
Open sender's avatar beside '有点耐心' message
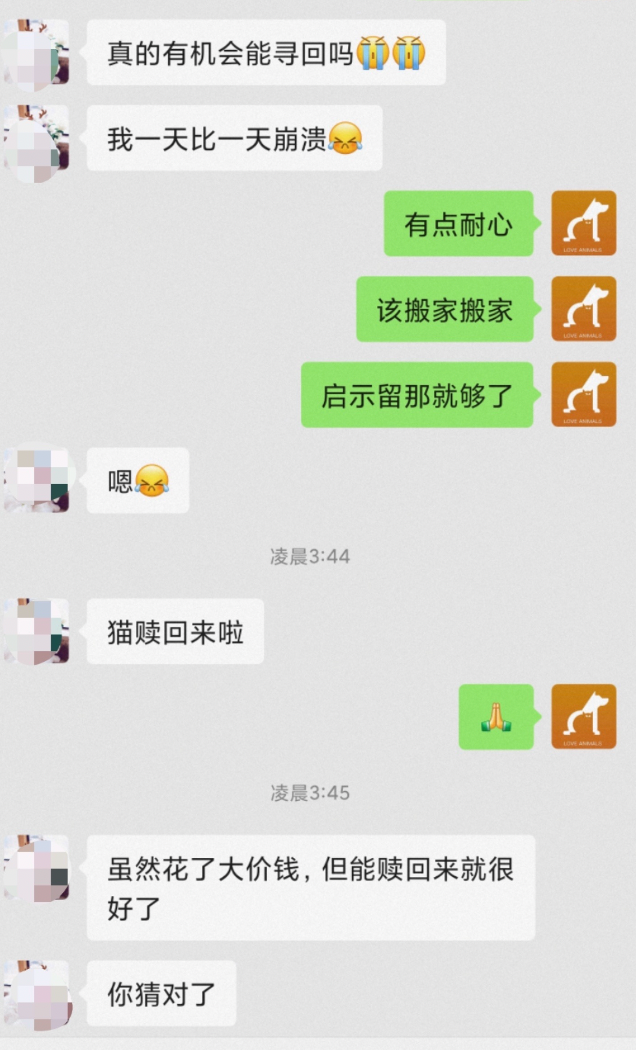584,223
